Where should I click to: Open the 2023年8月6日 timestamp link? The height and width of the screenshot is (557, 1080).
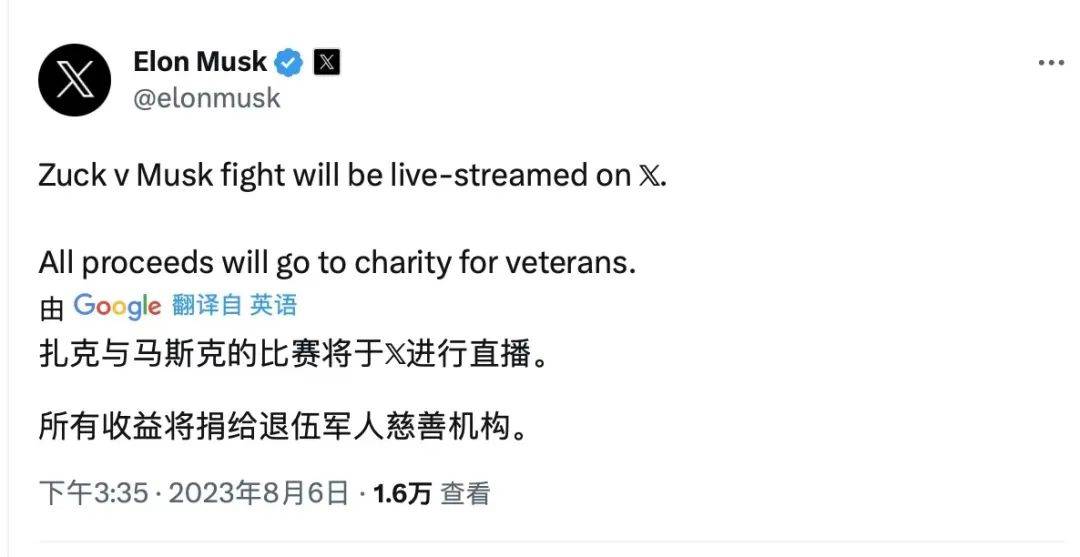pos(258,493)
